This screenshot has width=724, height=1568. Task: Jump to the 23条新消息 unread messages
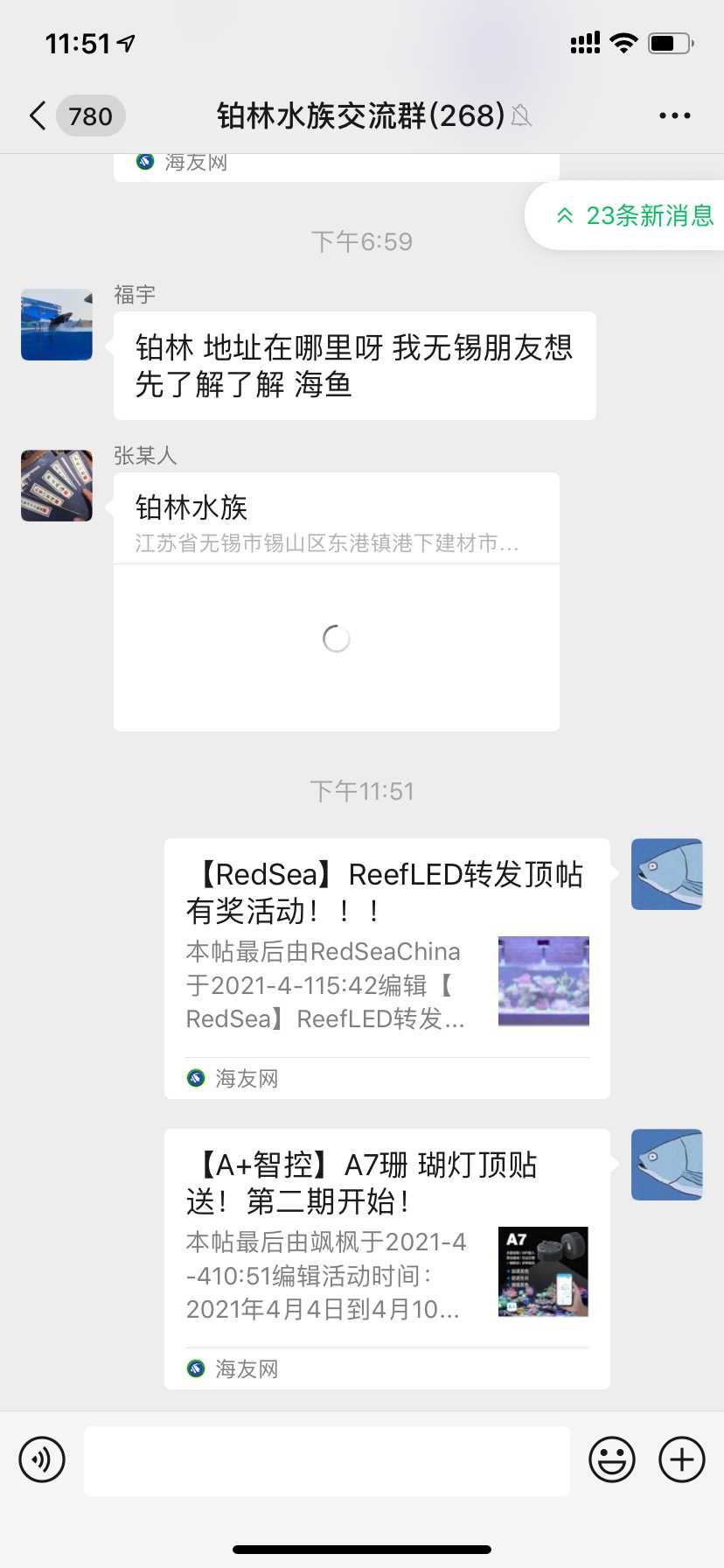(635, 215)
